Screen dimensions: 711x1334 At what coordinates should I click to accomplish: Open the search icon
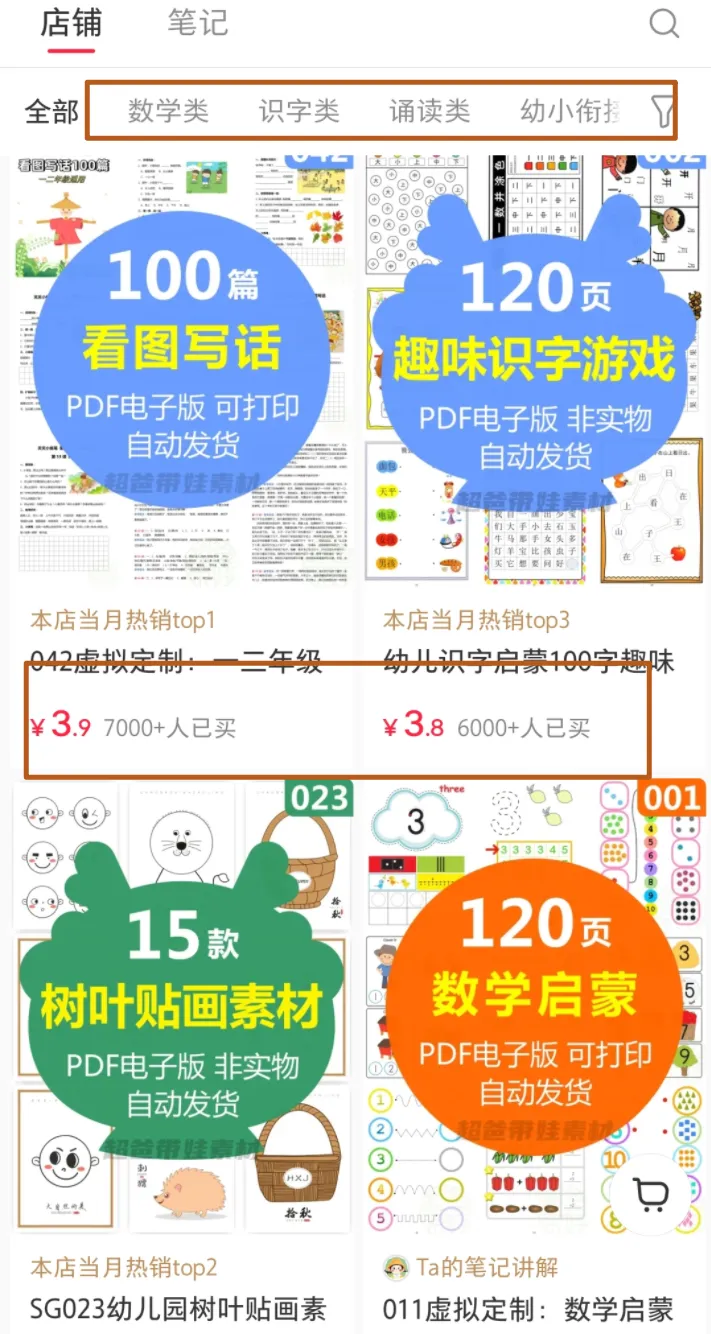[x=664, y=24]
